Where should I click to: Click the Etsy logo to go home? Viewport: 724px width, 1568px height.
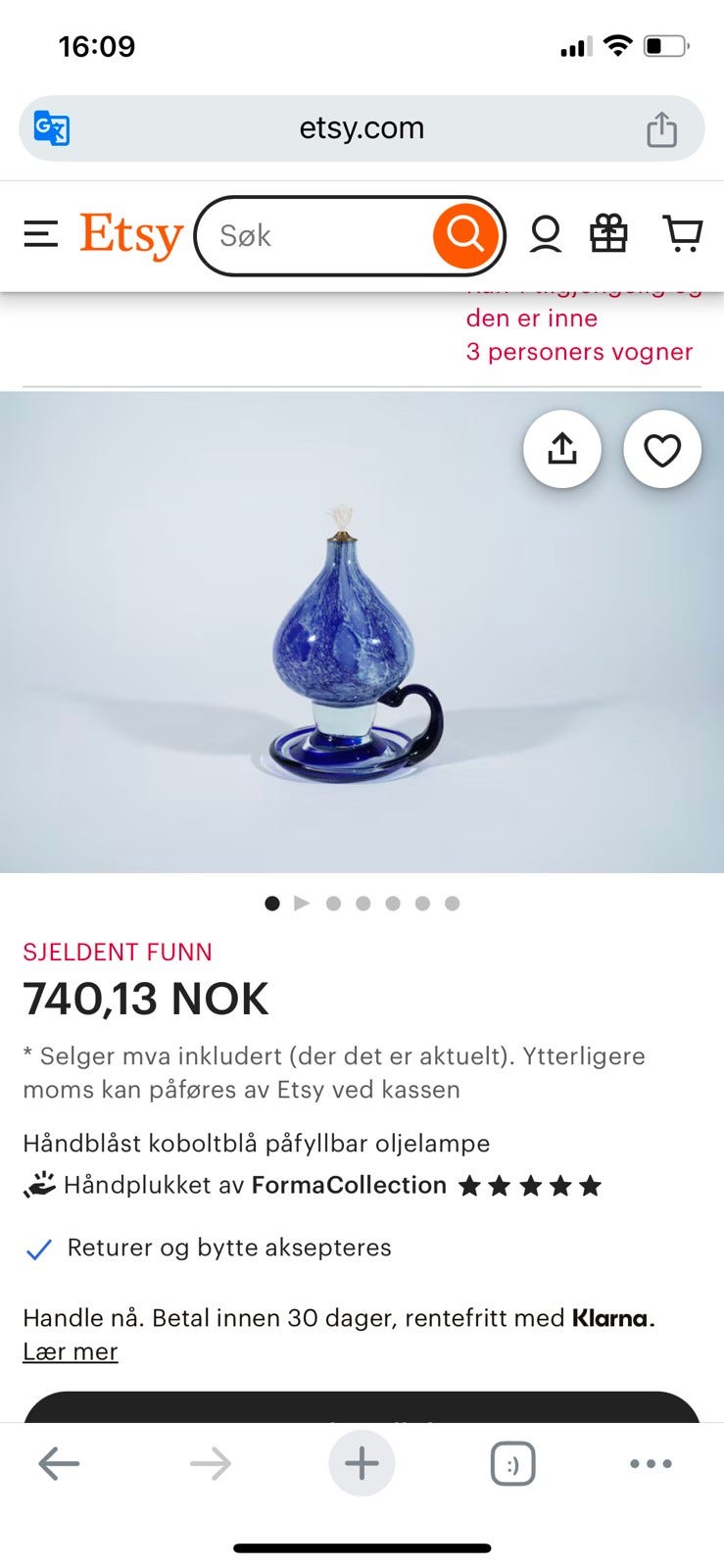click(130, 235)
